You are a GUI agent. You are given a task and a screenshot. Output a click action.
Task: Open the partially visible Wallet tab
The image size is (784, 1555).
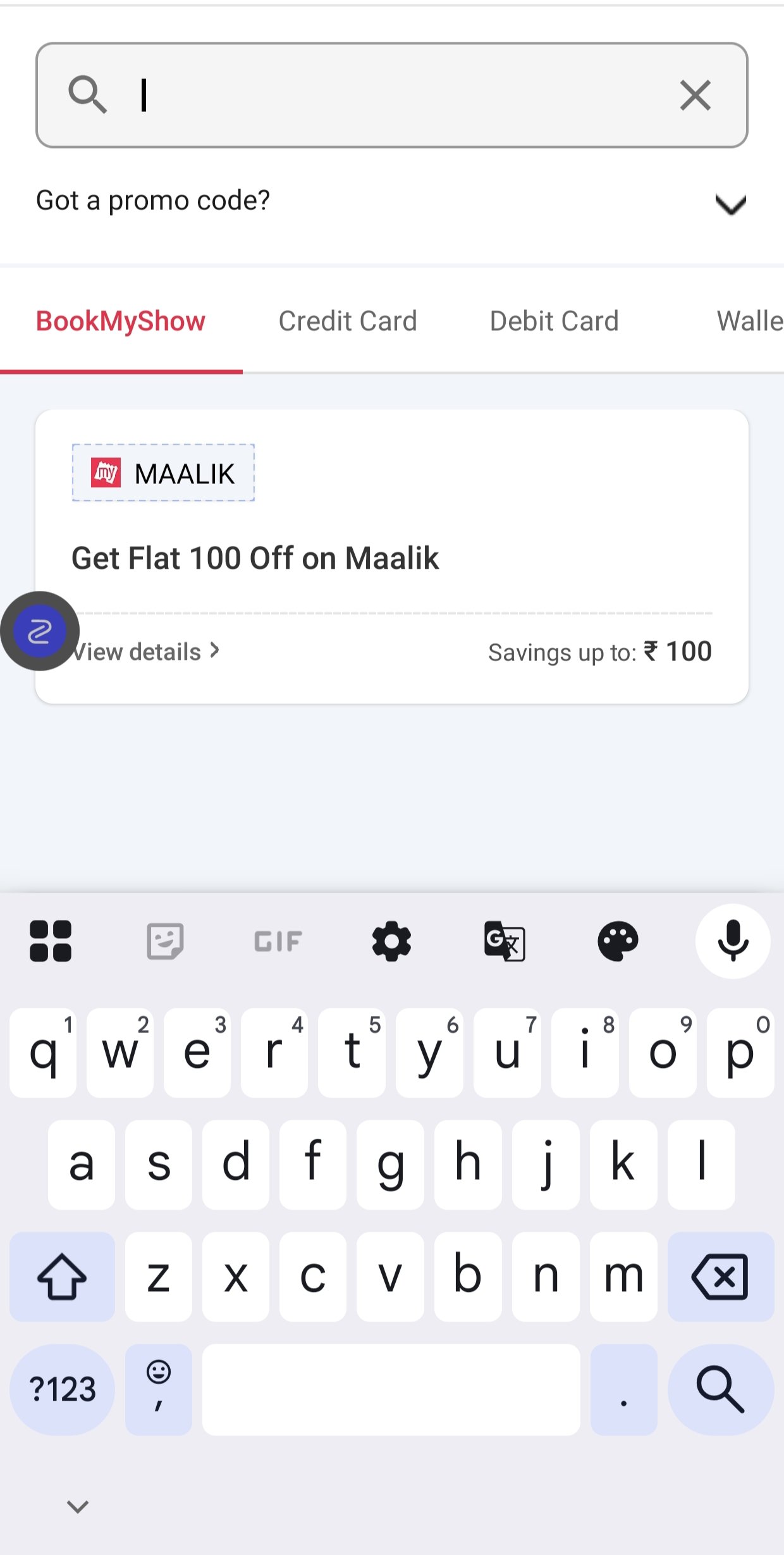[x=750, y=321]
